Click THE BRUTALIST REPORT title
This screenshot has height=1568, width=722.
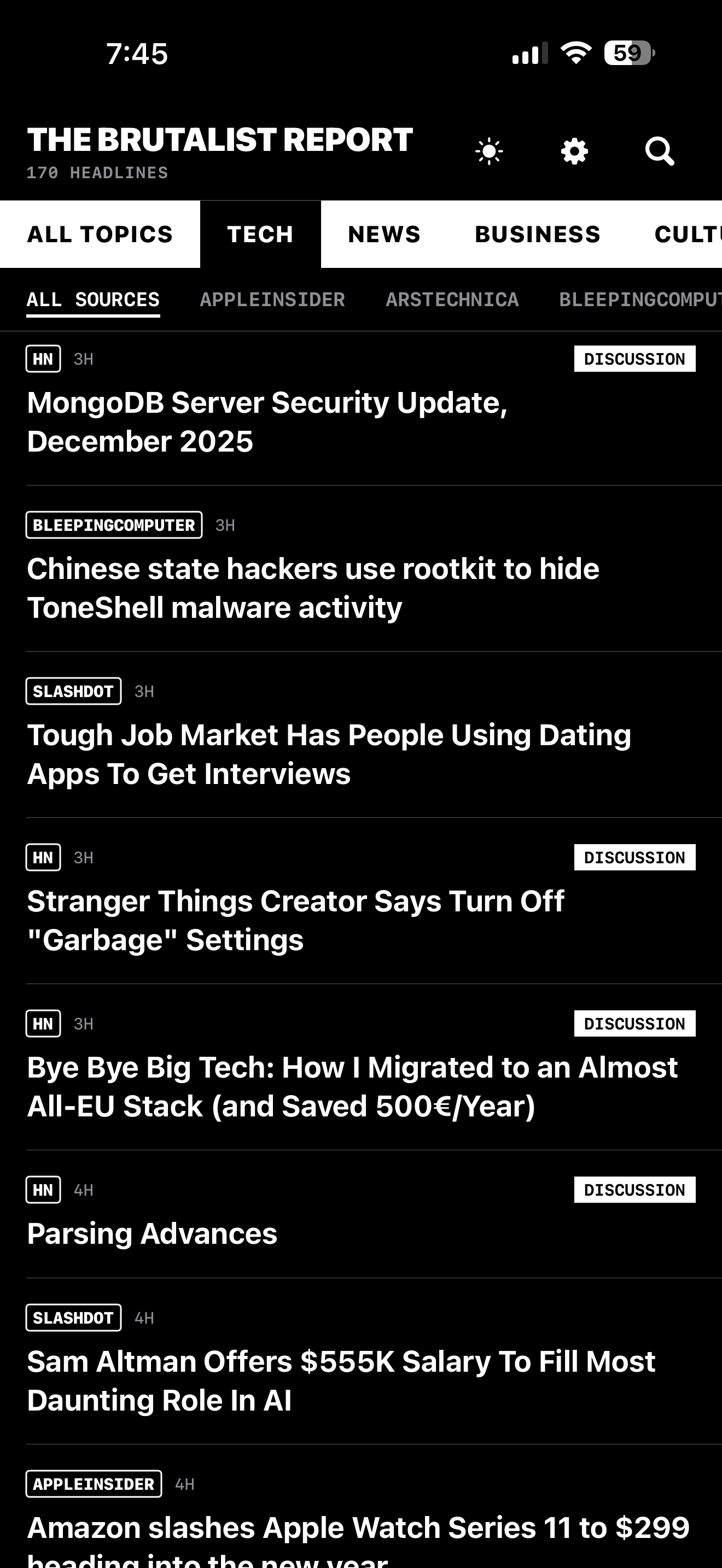pyautogui.click(x=220, y=139)
